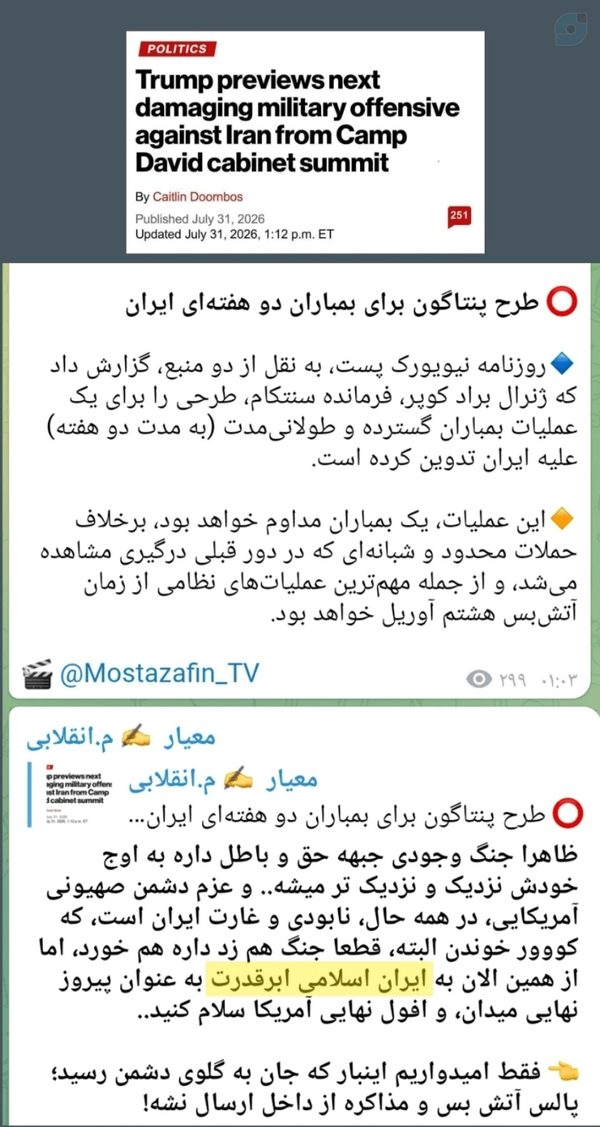Open sender profile معیار م.انقلابی

tap(120, 737)
